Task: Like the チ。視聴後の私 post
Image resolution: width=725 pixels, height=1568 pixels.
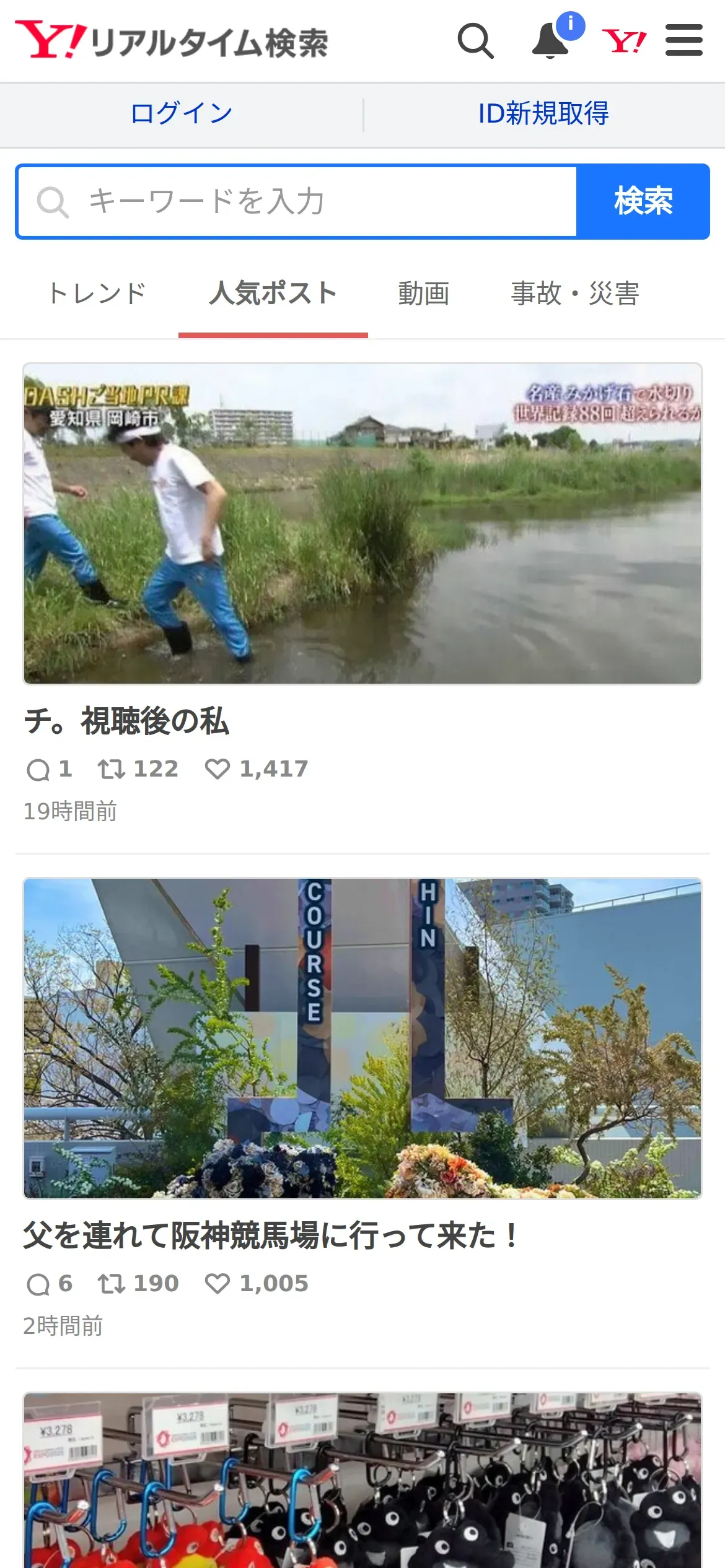Action: pos(217,769)
